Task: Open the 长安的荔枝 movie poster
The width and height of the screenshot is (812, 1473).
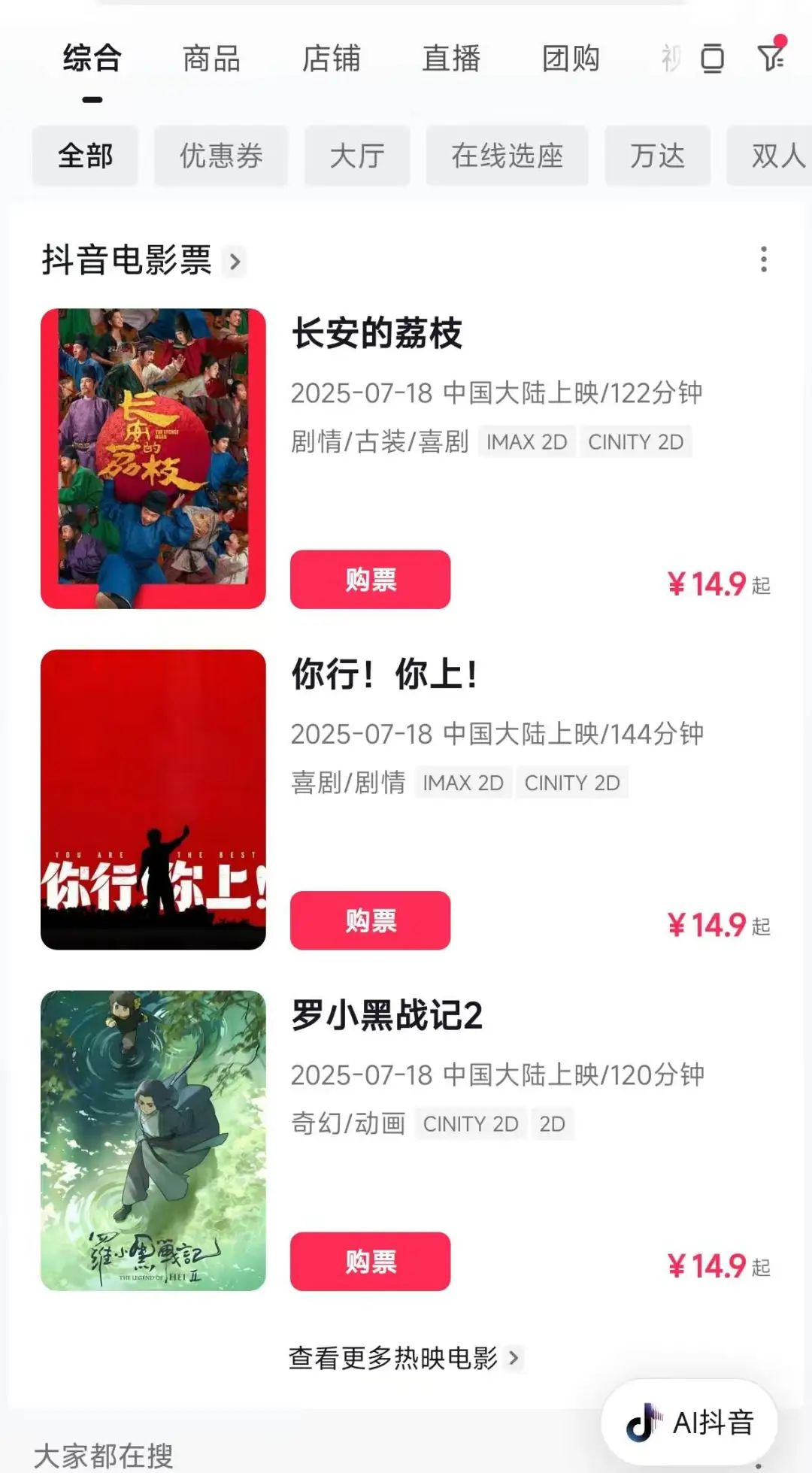Action: 153,459
